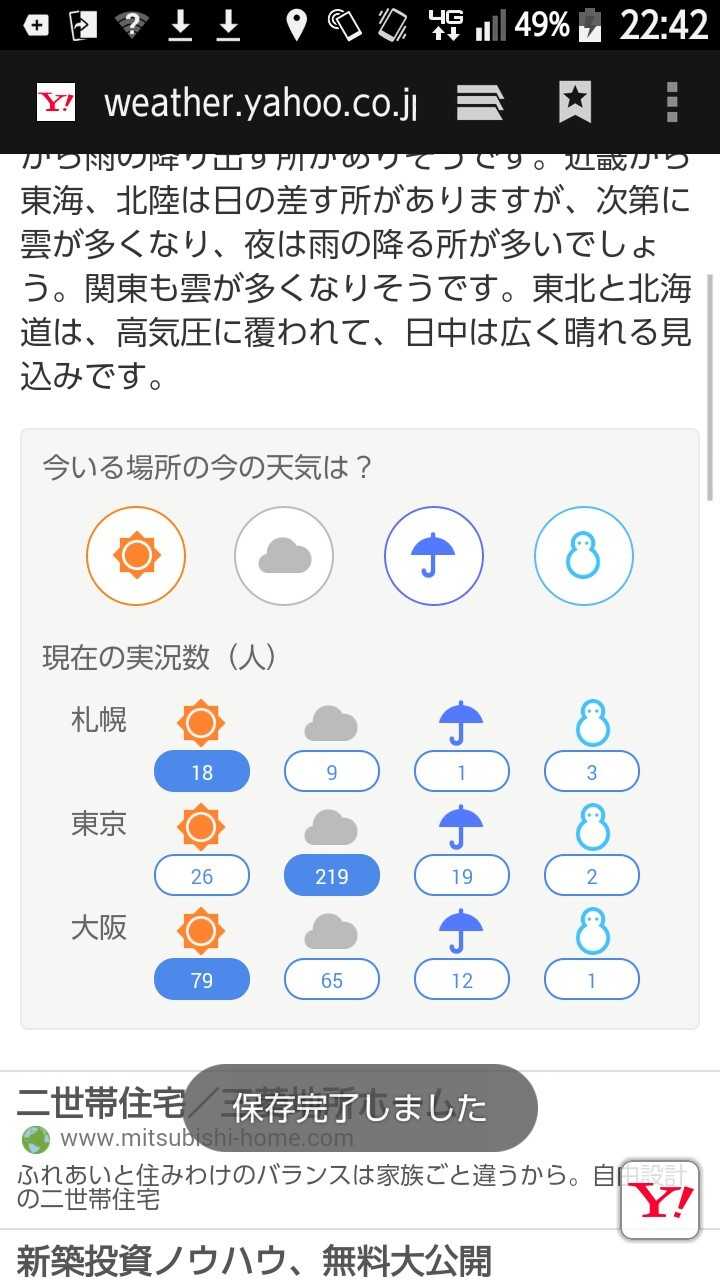Viewport: 720px width, 1280px height.
Task: Open the browser tabs stack
Action: coord(480,102)
